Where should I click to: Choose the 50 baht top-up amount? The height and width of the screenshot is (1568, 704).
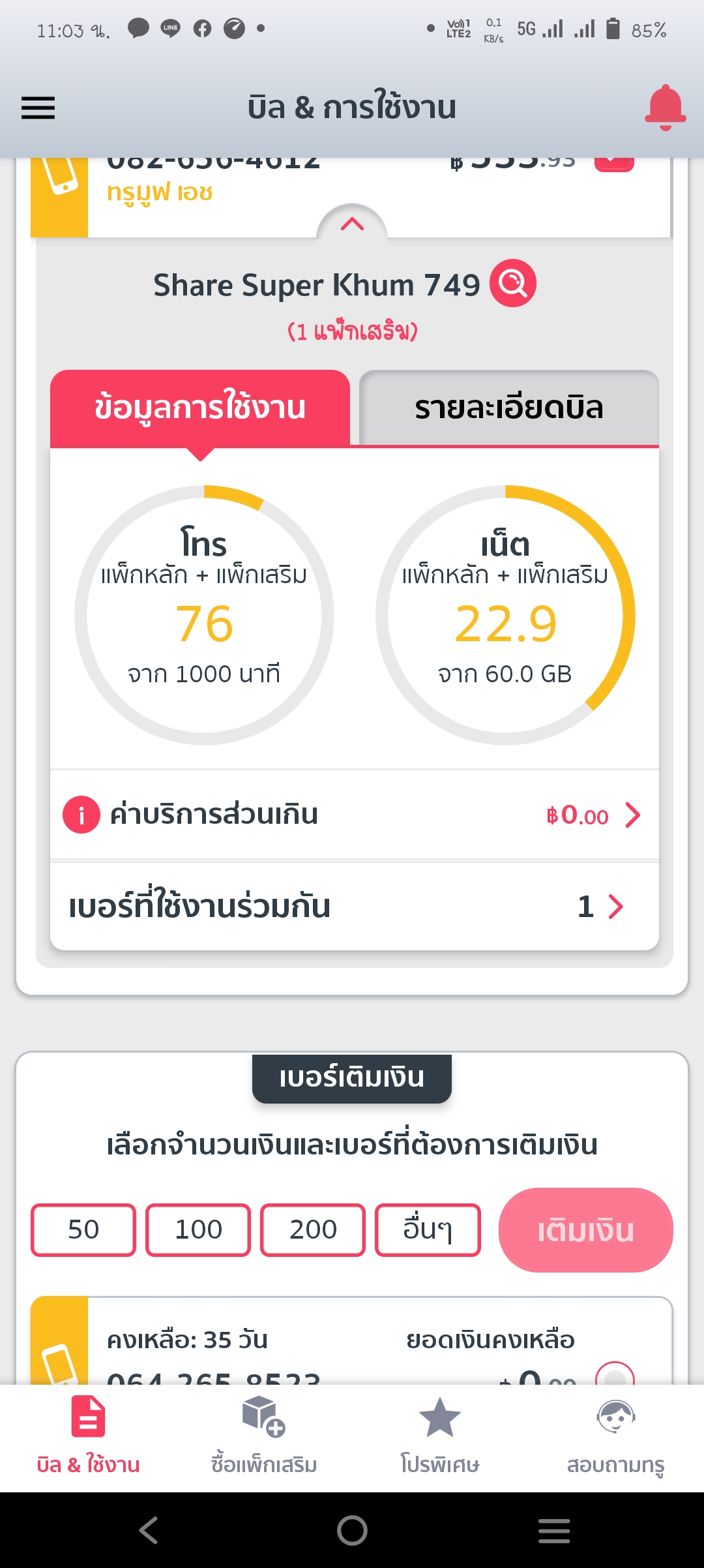tap(83, 1229)
